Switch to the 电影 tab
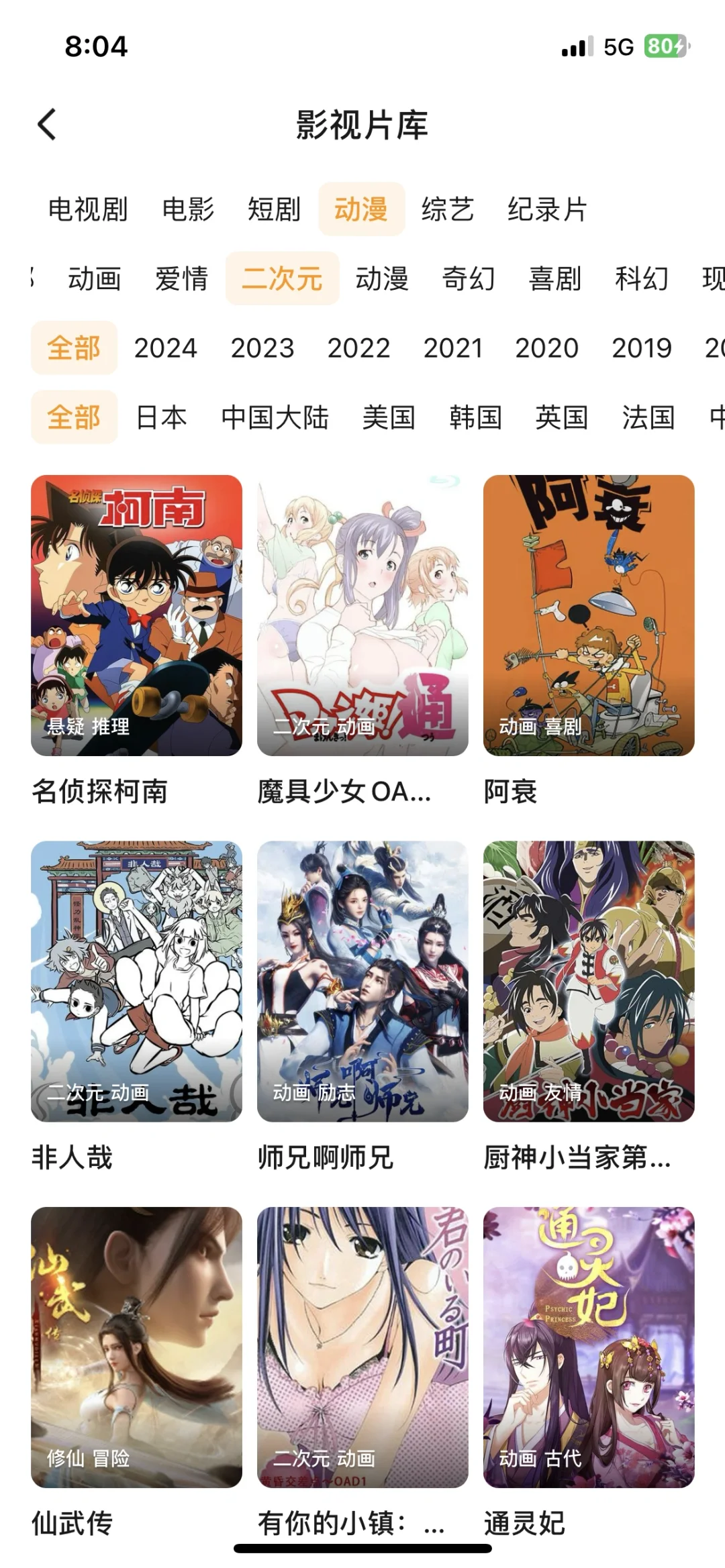Screen dimensions: 725x1568 (x=188, y=209)
